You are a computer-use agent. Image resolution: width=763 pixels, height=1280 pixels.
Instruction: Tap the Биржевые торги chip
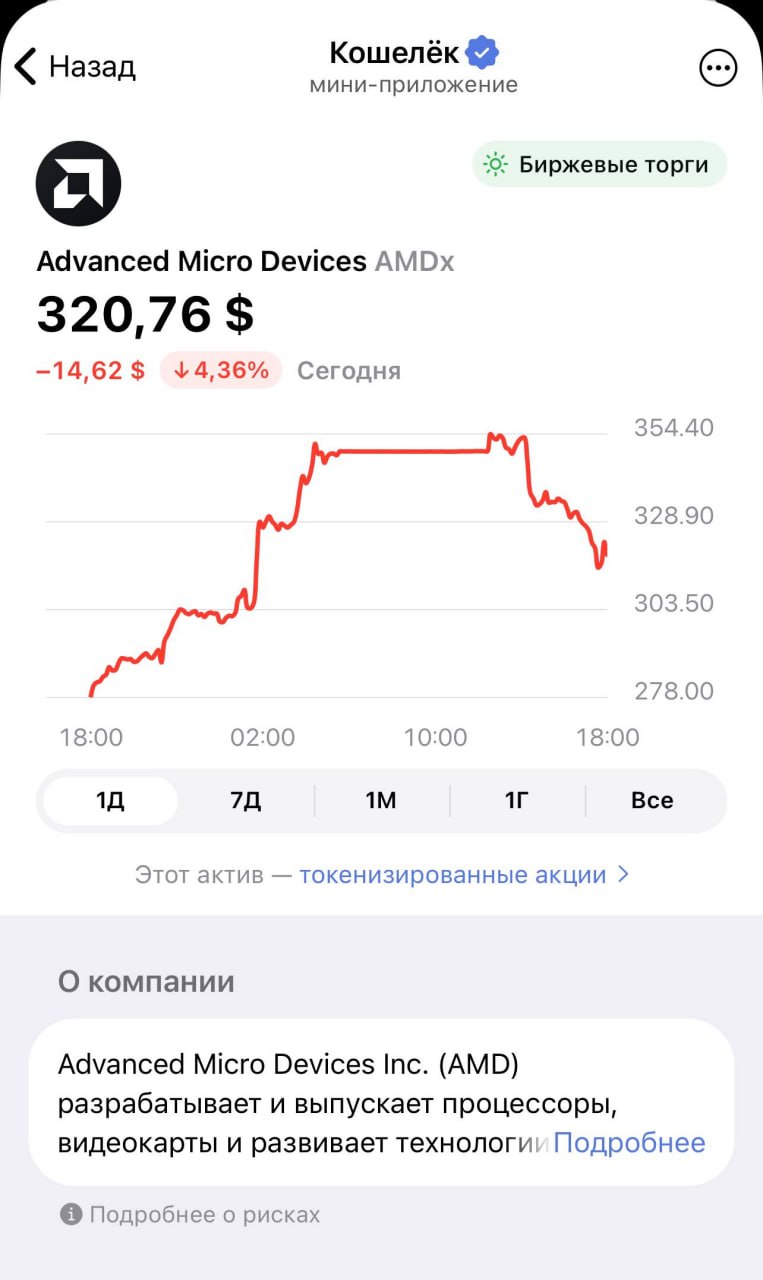click(x=599, y=165)
